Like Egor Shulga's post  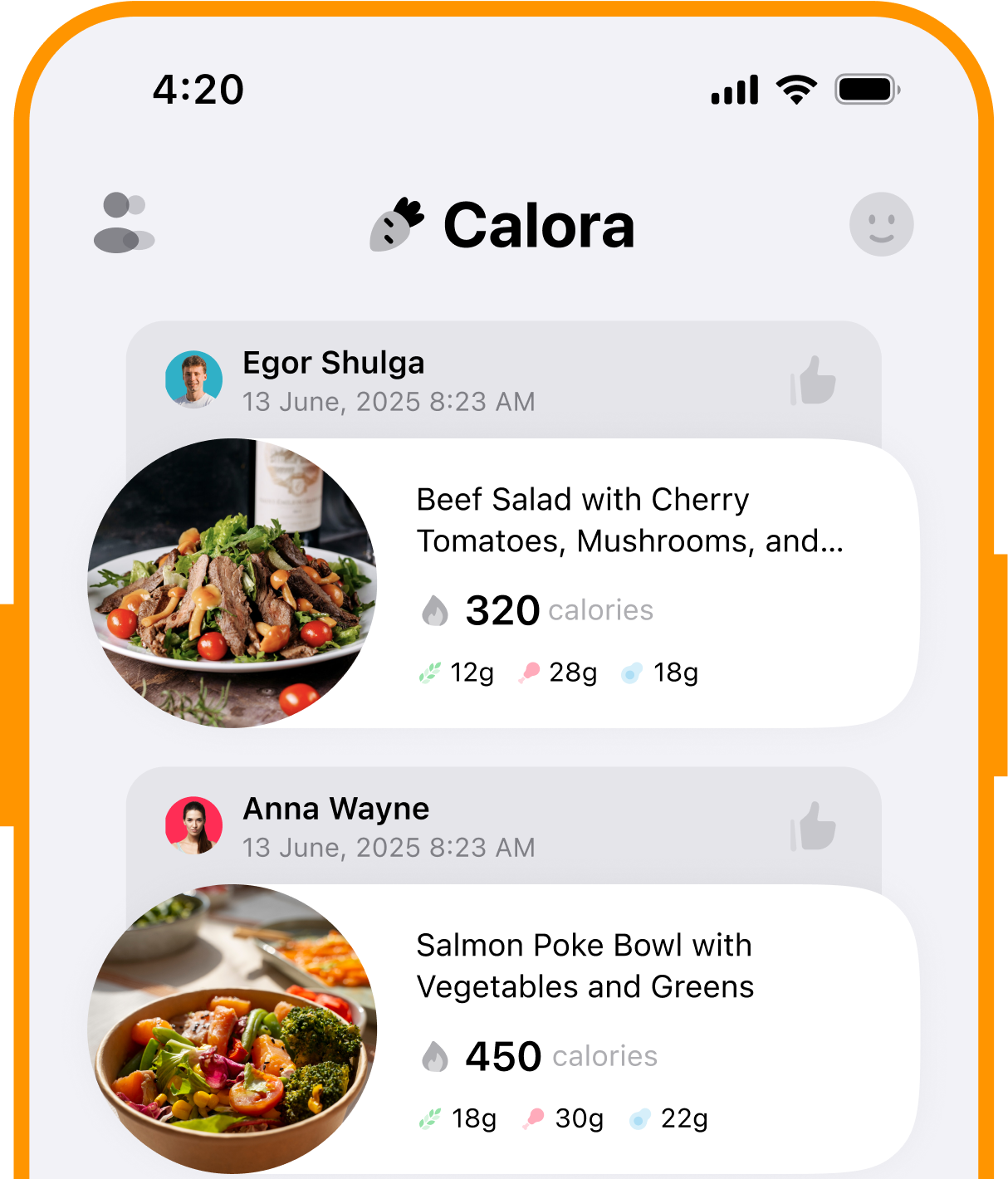click(x=813, y=381)
